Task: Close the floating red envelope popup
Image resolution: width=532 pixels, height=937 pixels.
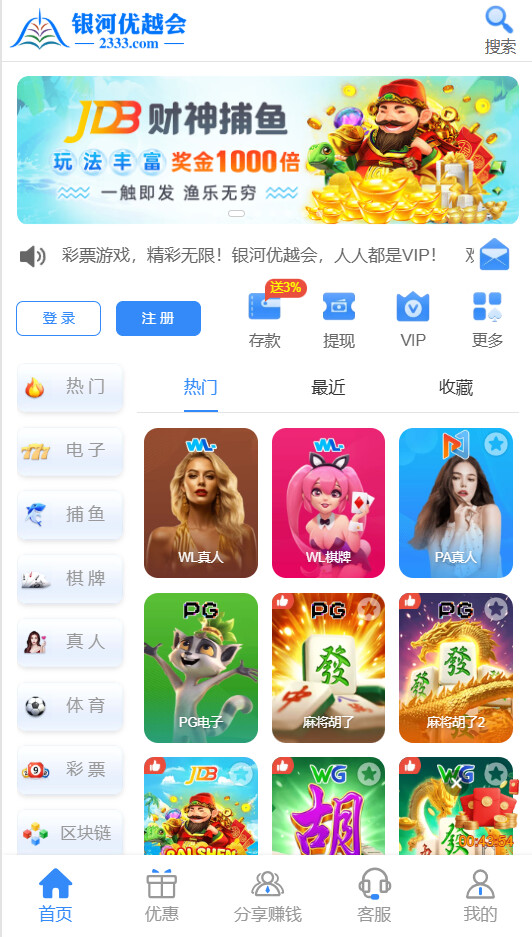Action: (456, 783)
